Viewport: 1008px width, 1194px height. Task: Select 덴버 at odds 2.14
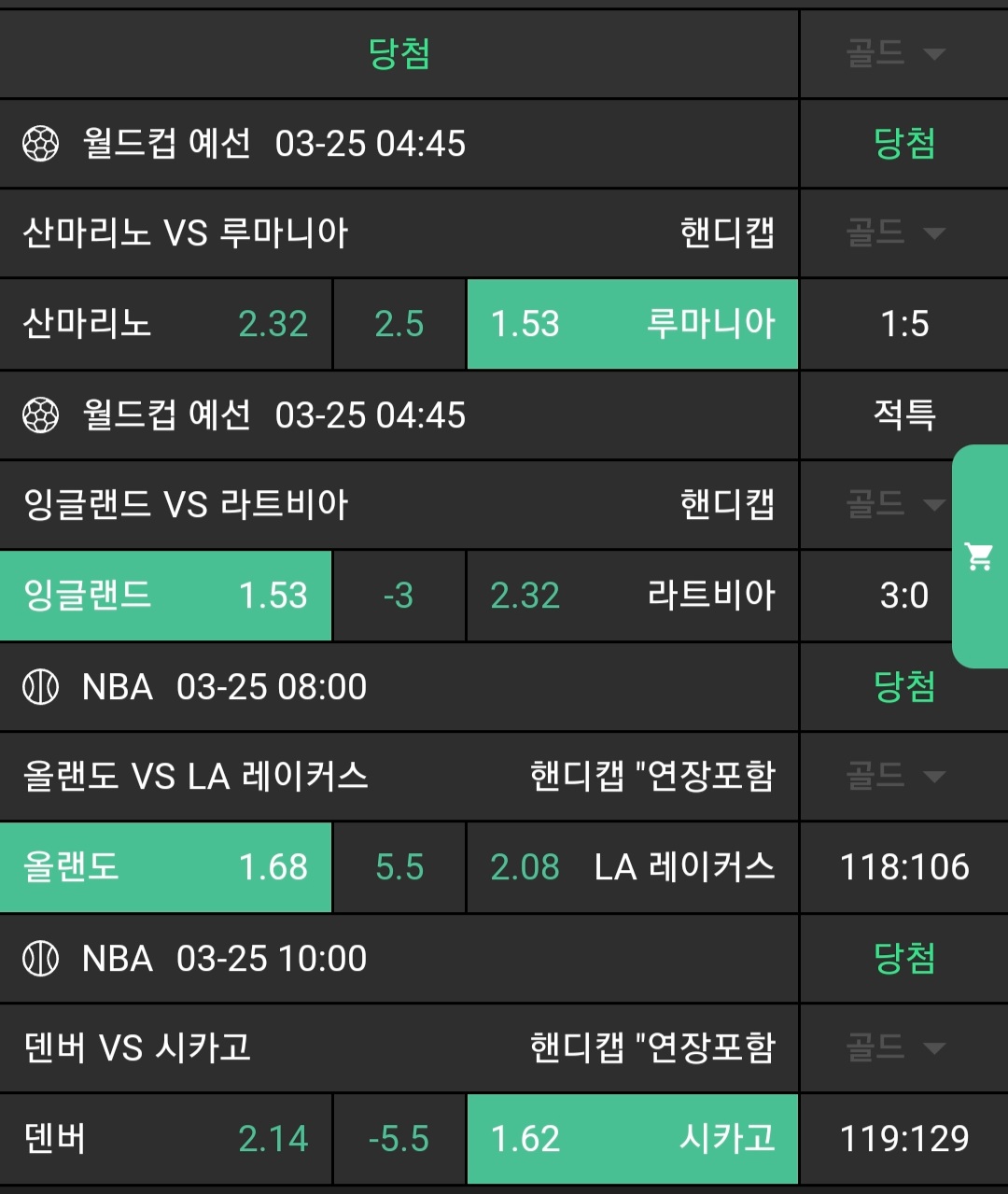pos(165,1139)
